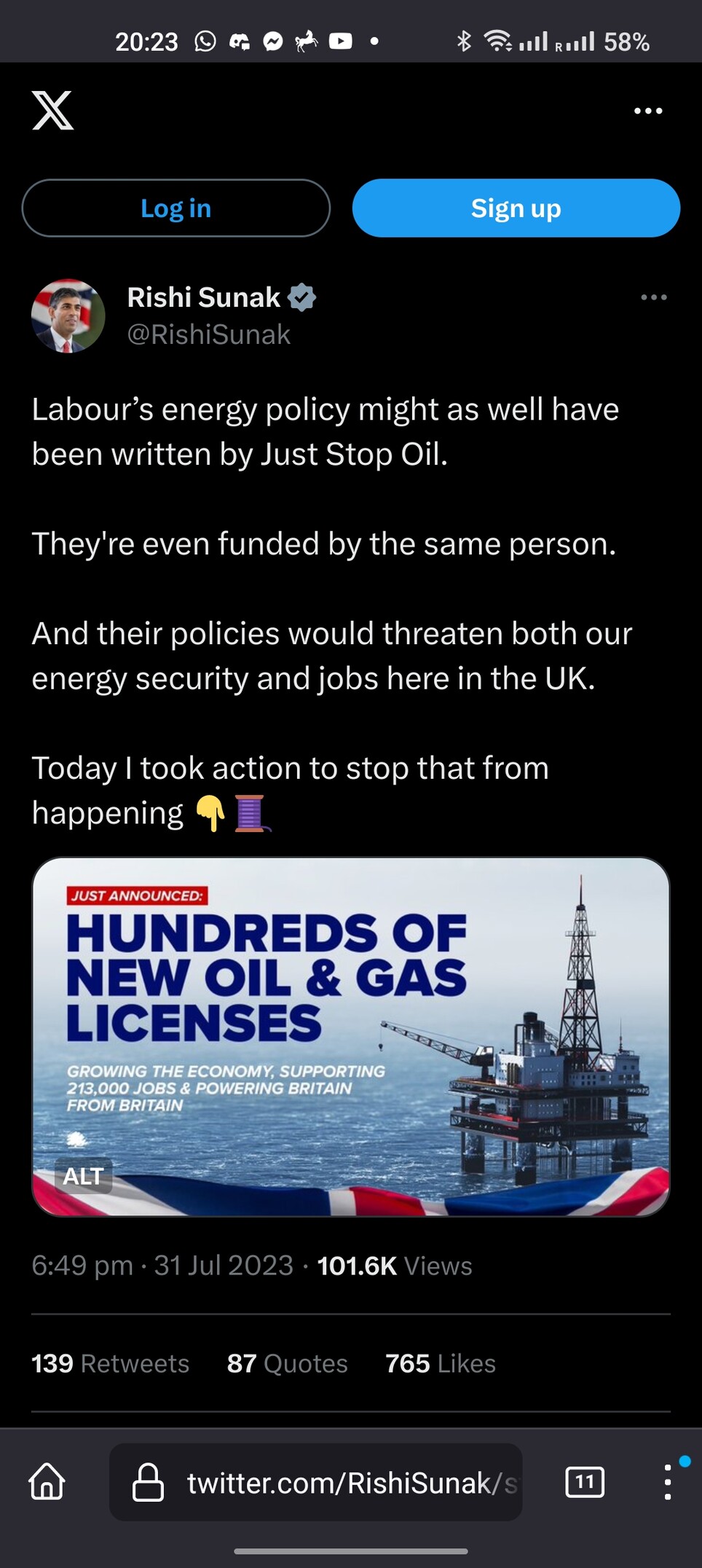This screenshot has width=702, height=1568.
Task: Open the oil and gas licenses image
Action: [351, 1036]
